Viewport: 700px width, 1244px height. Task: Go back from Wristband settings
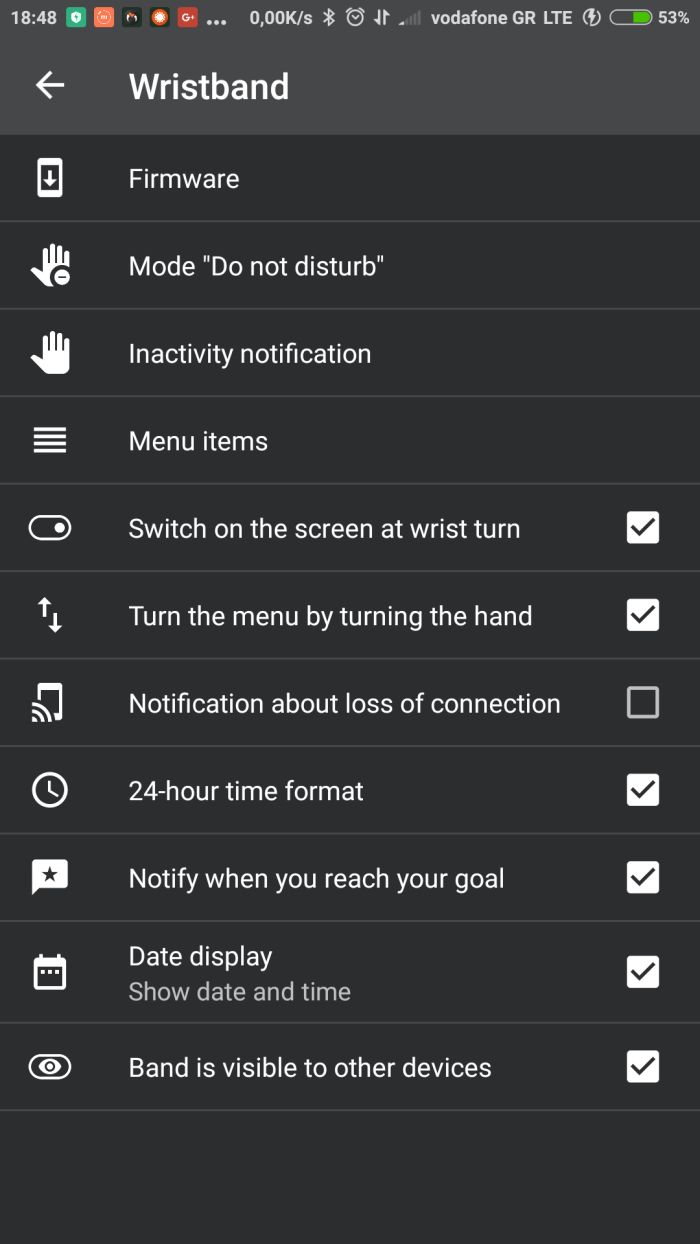(x=50, y=87)
